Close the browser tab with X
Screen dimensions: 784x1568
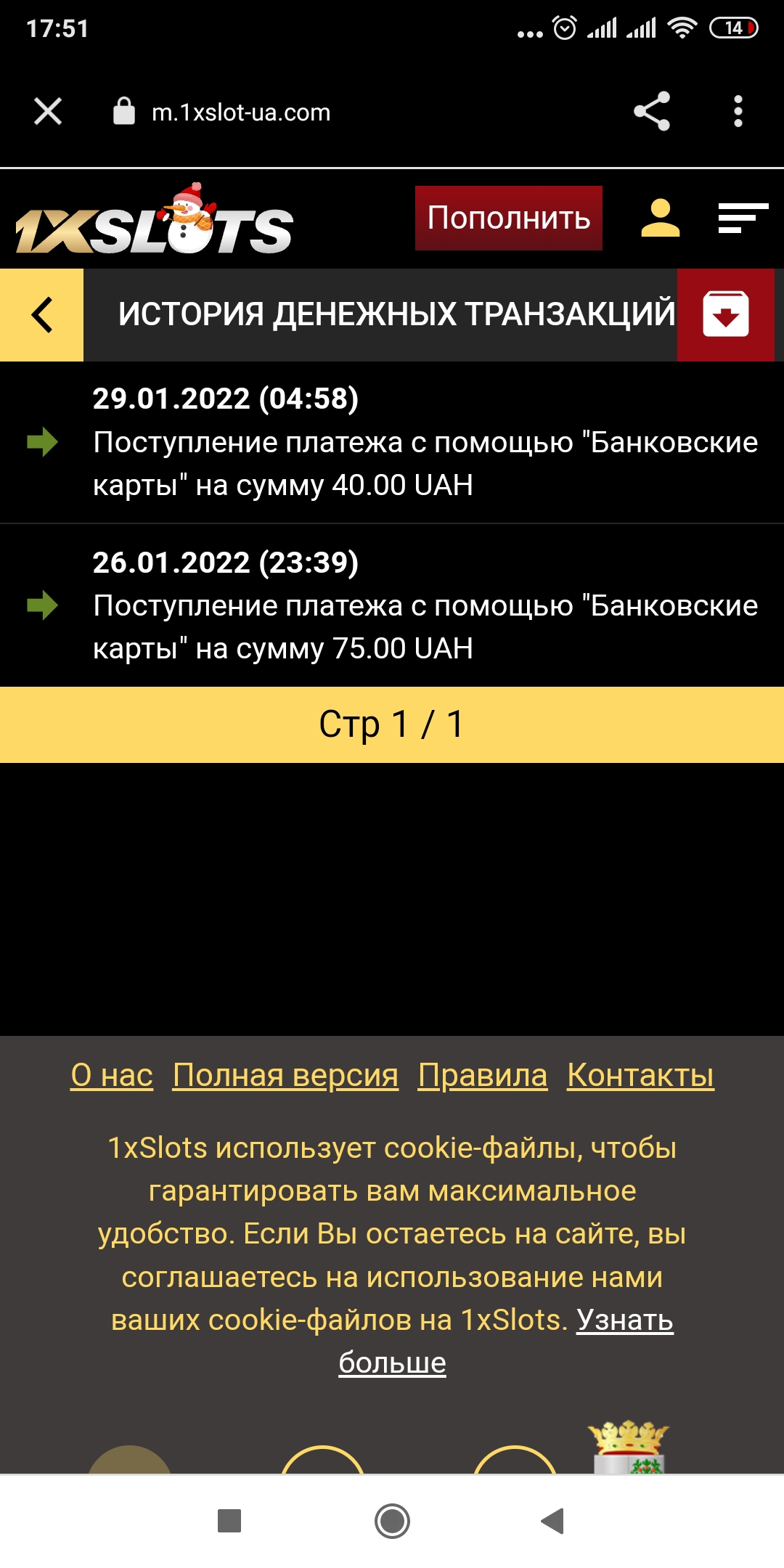(48, 112)
